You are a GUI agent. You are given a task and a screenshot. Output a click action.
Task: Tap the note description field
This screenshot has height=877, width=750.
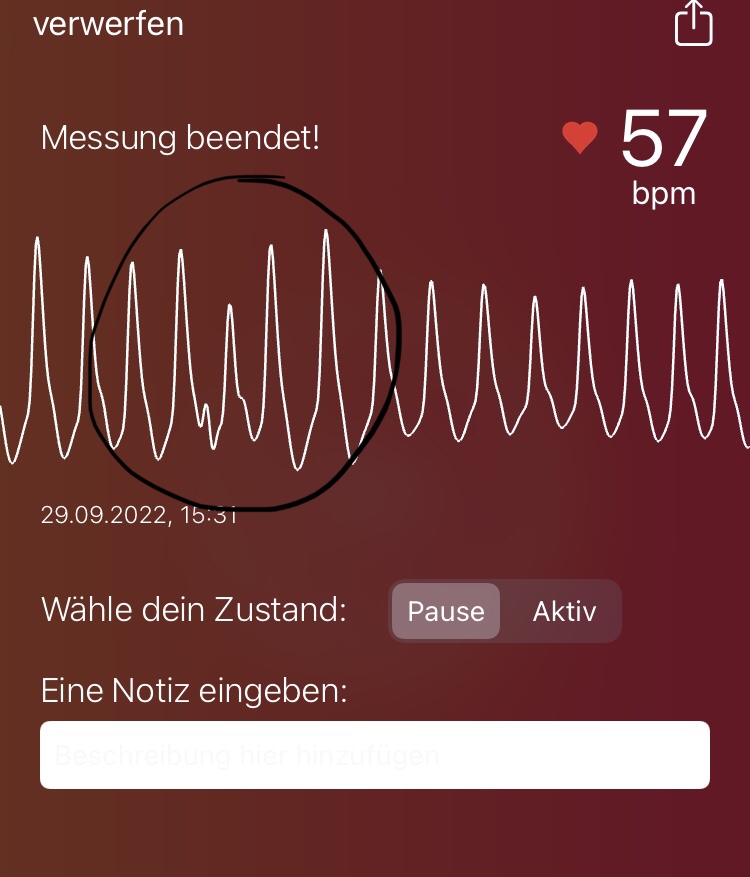click(x=375, y=754)
